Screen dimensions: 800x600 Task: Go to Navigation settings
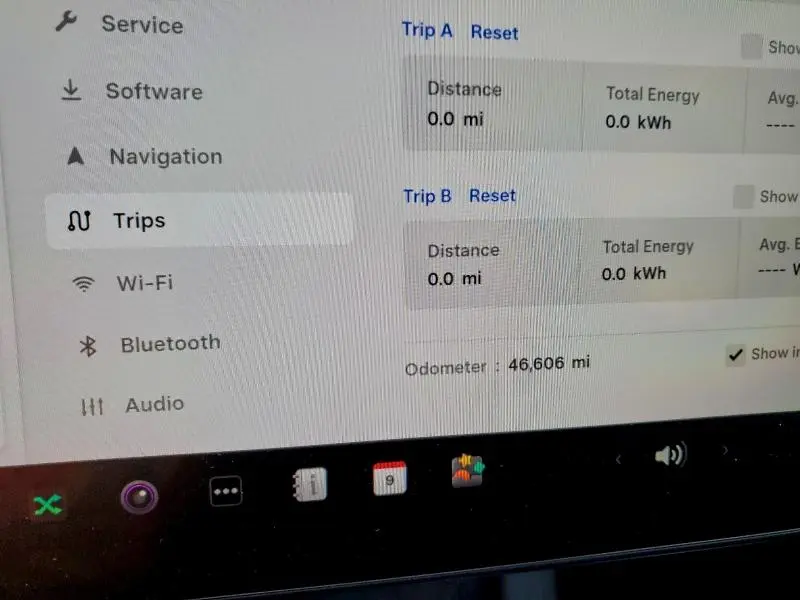(x=145, y=156)
